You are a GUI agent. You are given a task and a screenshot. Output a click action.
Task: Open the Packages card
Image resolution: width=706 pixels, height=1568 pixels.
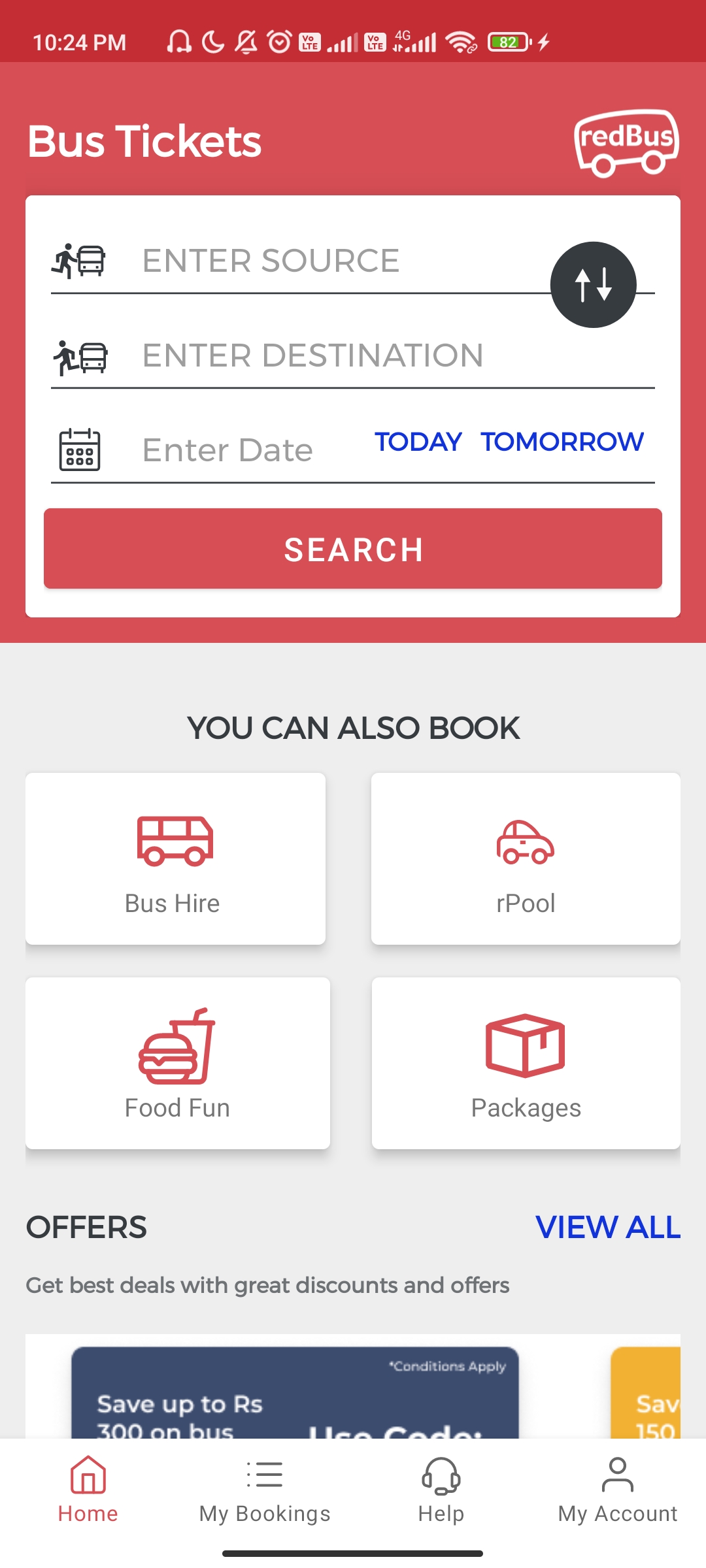(x=526, y=1063)
